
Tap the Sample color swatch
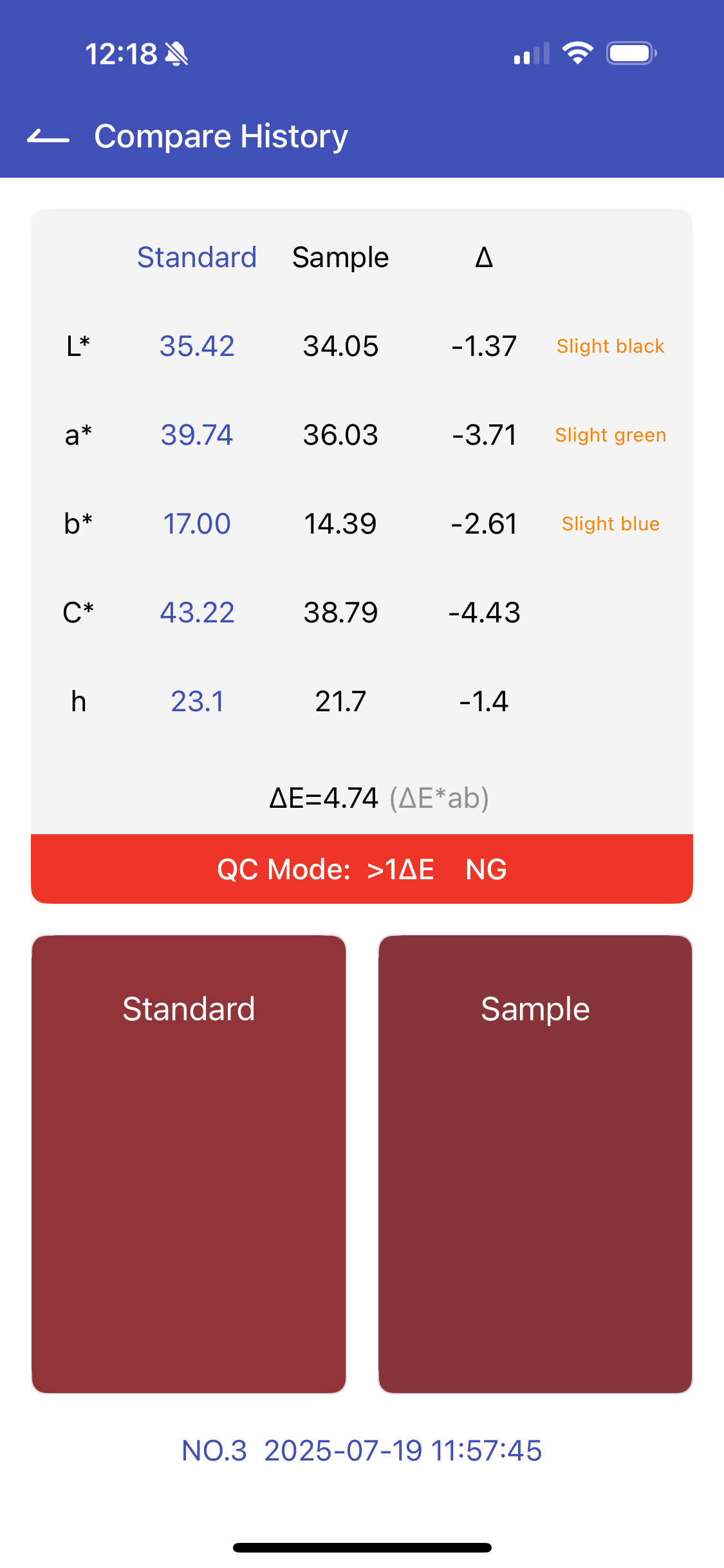pos(535,1164)
